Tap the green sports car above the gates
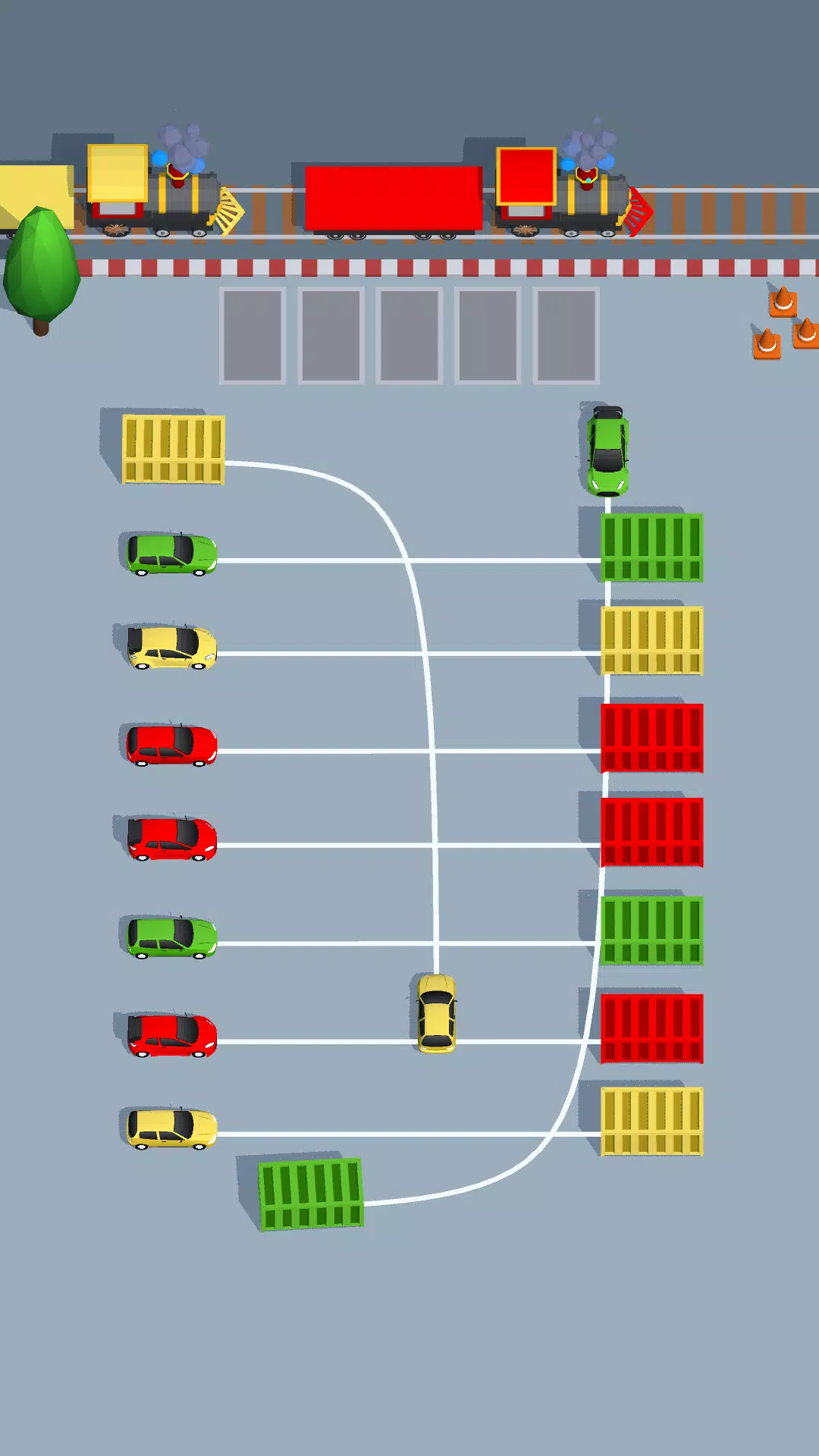 [607, 450]
